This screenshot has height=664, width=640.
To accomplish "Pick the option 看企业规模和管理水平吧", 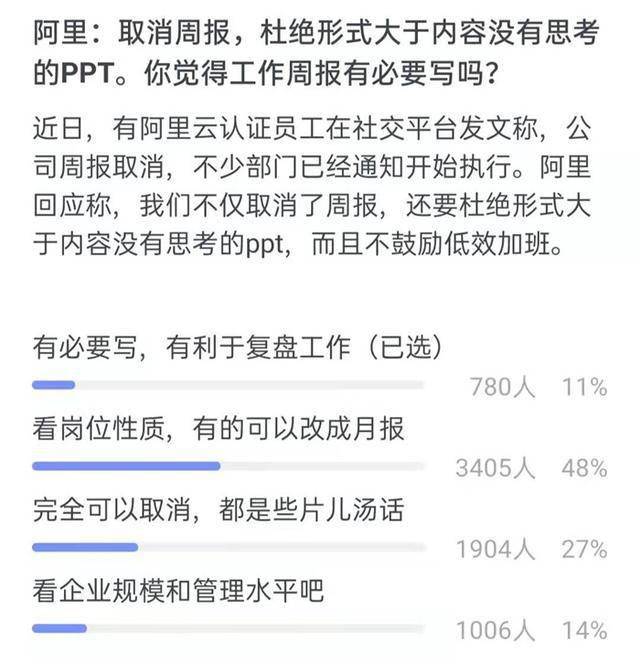I will click(x=178, y=591).
